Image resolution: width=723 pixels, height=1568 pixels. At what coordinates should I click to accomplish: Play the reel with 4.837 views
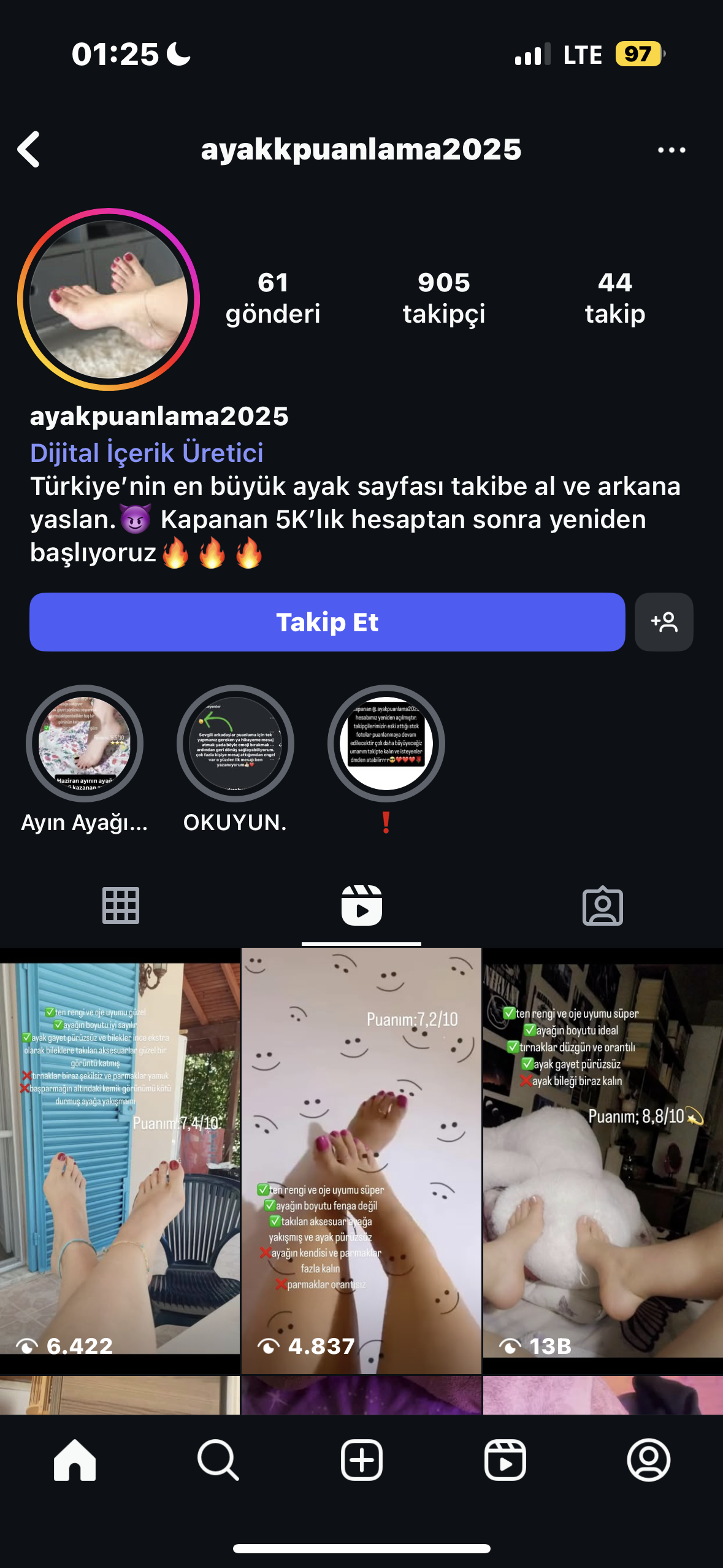click(361, 1159)
